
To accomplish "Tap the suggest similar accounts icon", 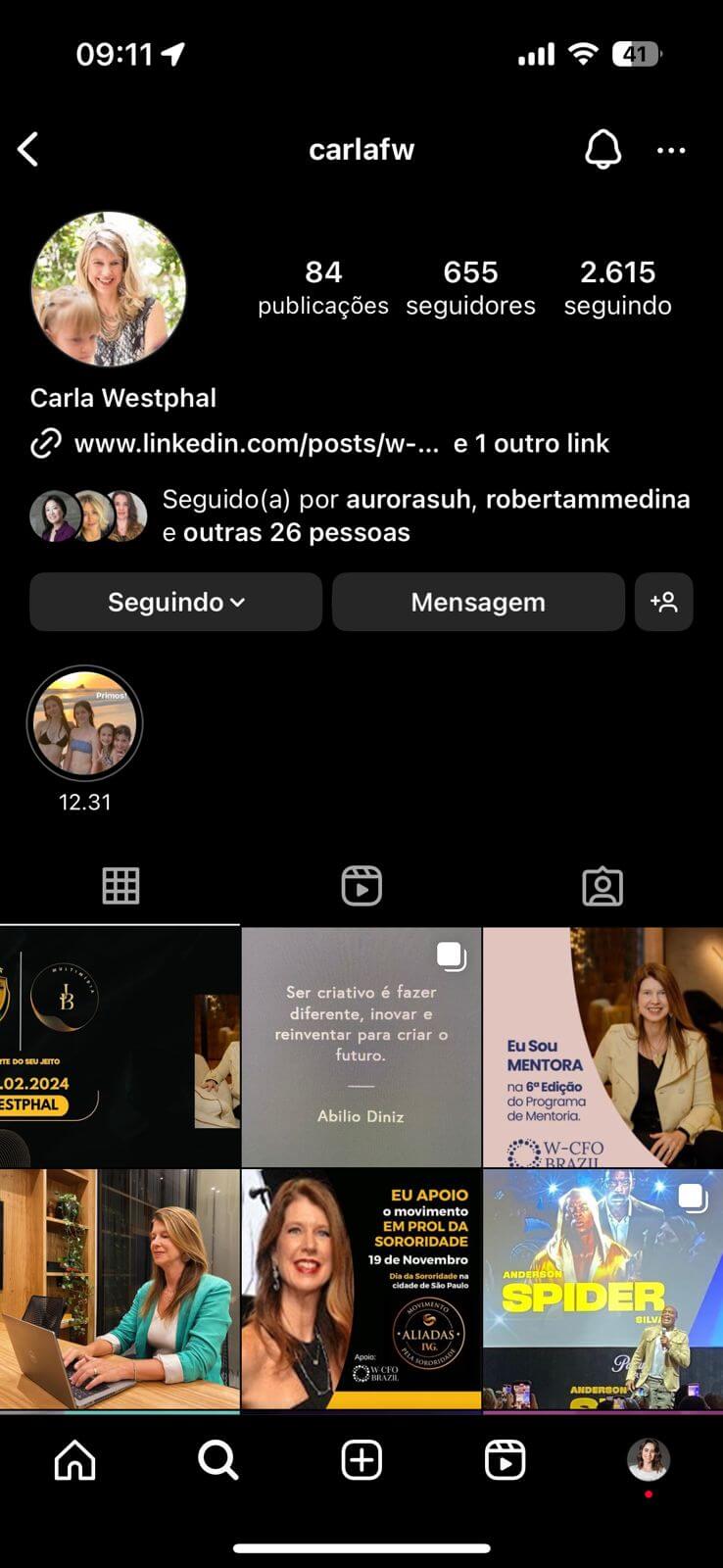I will [663, 602].
